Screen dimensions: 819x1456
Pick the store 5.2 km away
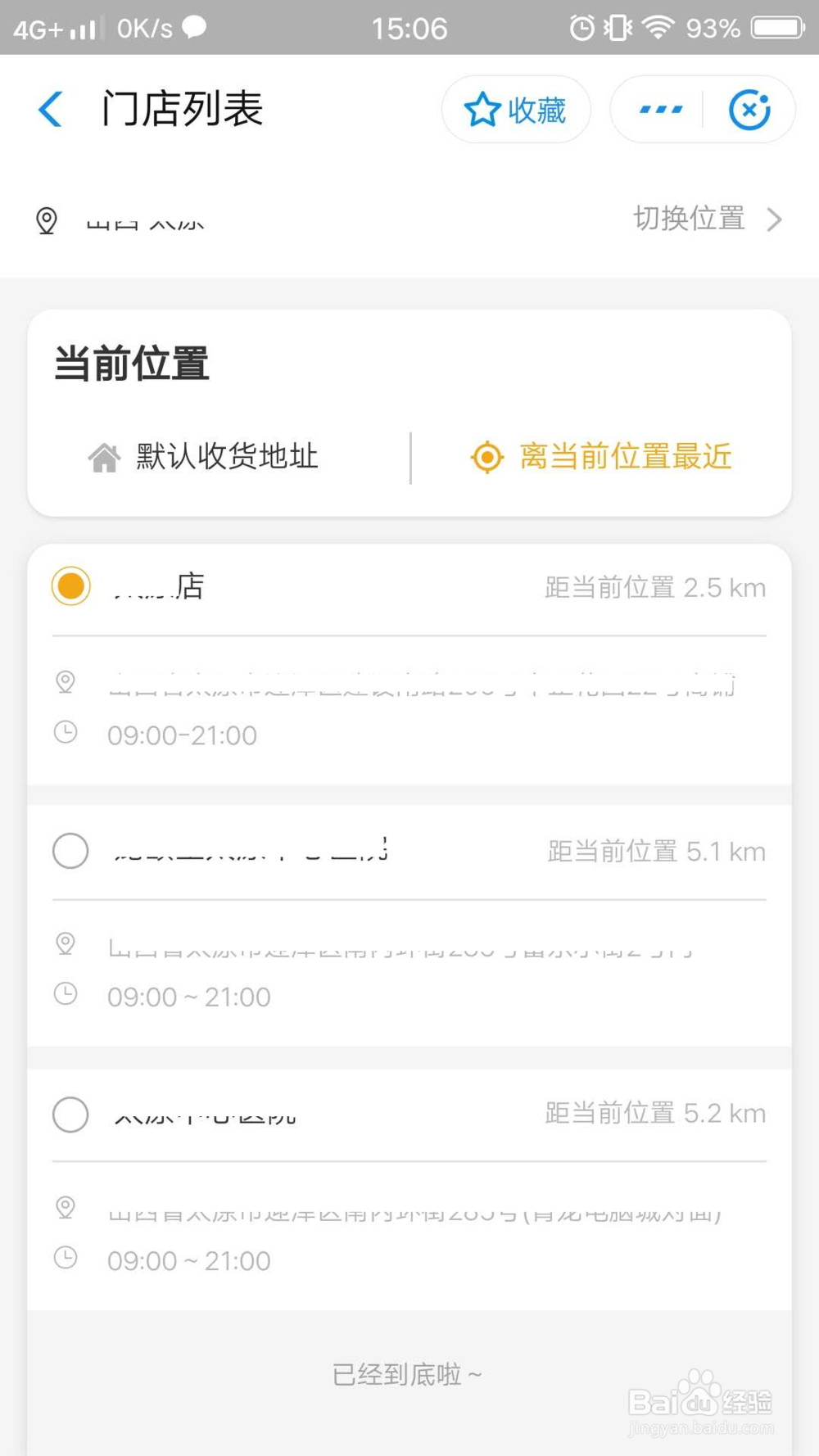point(71,1114)
